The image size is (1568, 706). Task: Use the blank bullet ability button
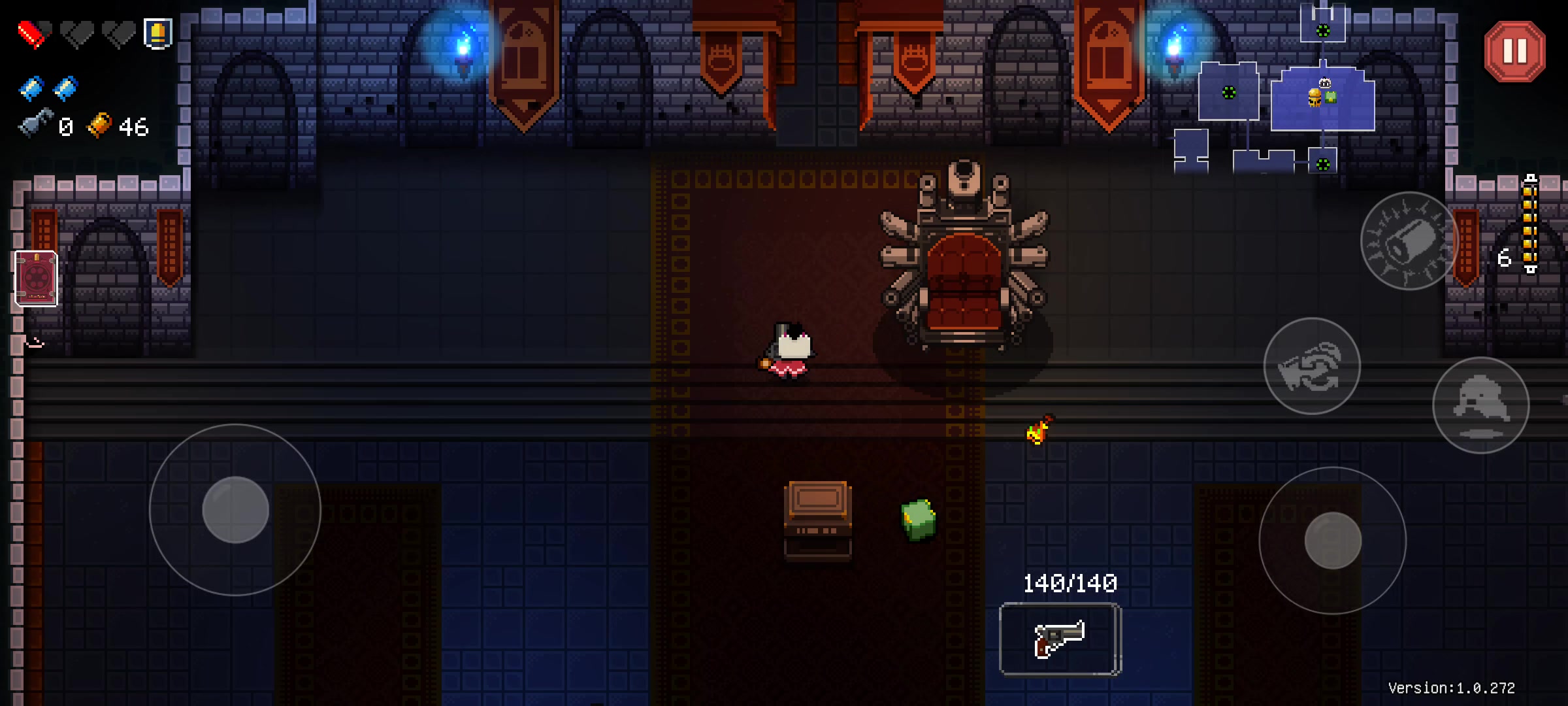click(1409, 241)
